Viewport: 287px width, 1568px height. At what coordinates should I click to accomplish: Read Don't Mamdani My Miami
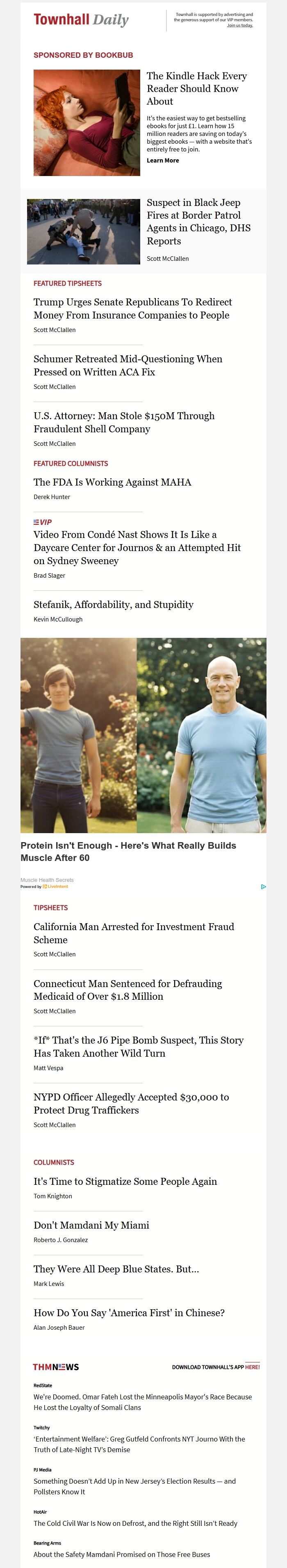(x=91, y=1225)
